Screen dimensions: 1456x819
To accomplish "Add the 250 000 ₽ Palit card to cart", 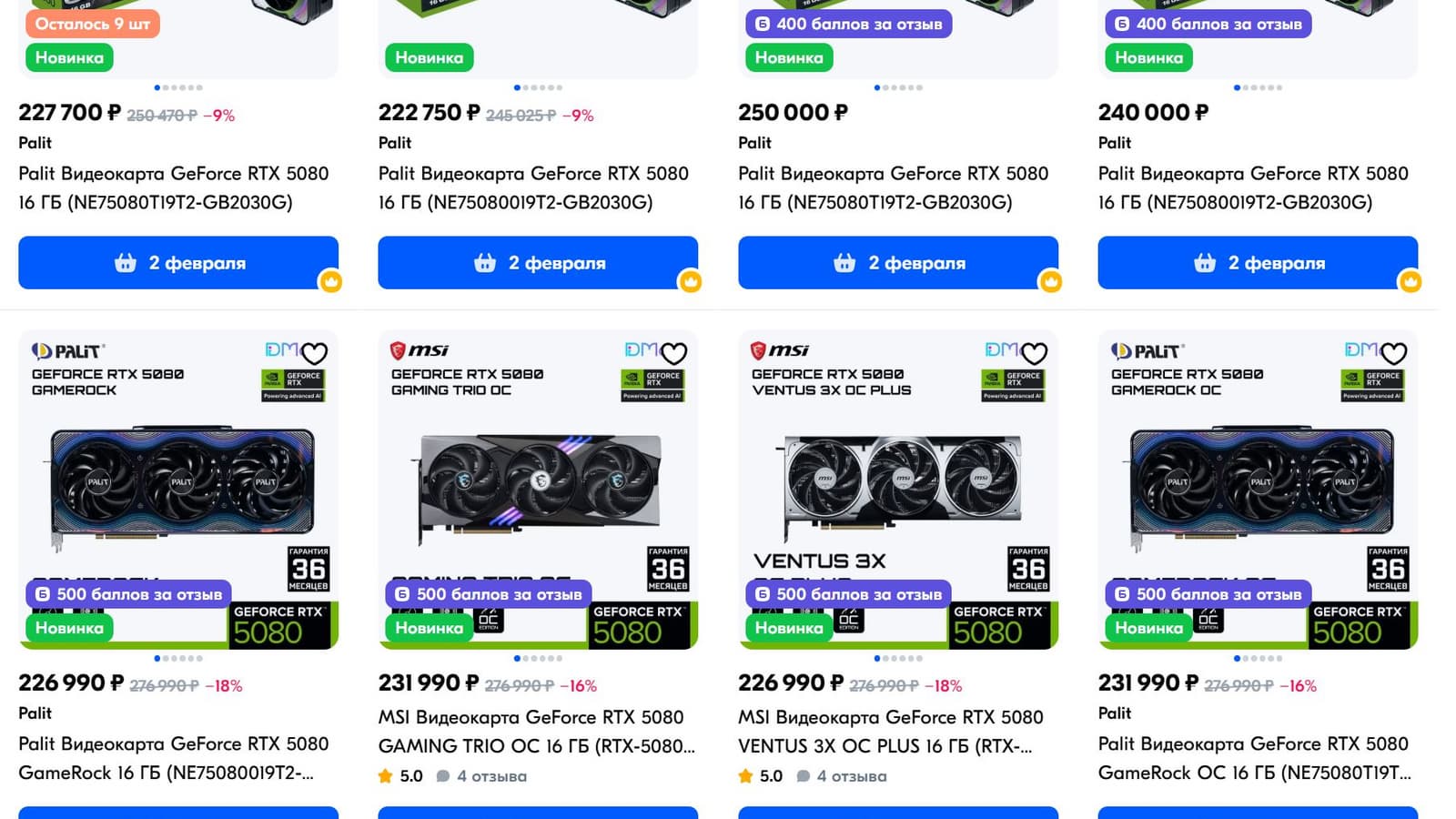I will (897, 263).
